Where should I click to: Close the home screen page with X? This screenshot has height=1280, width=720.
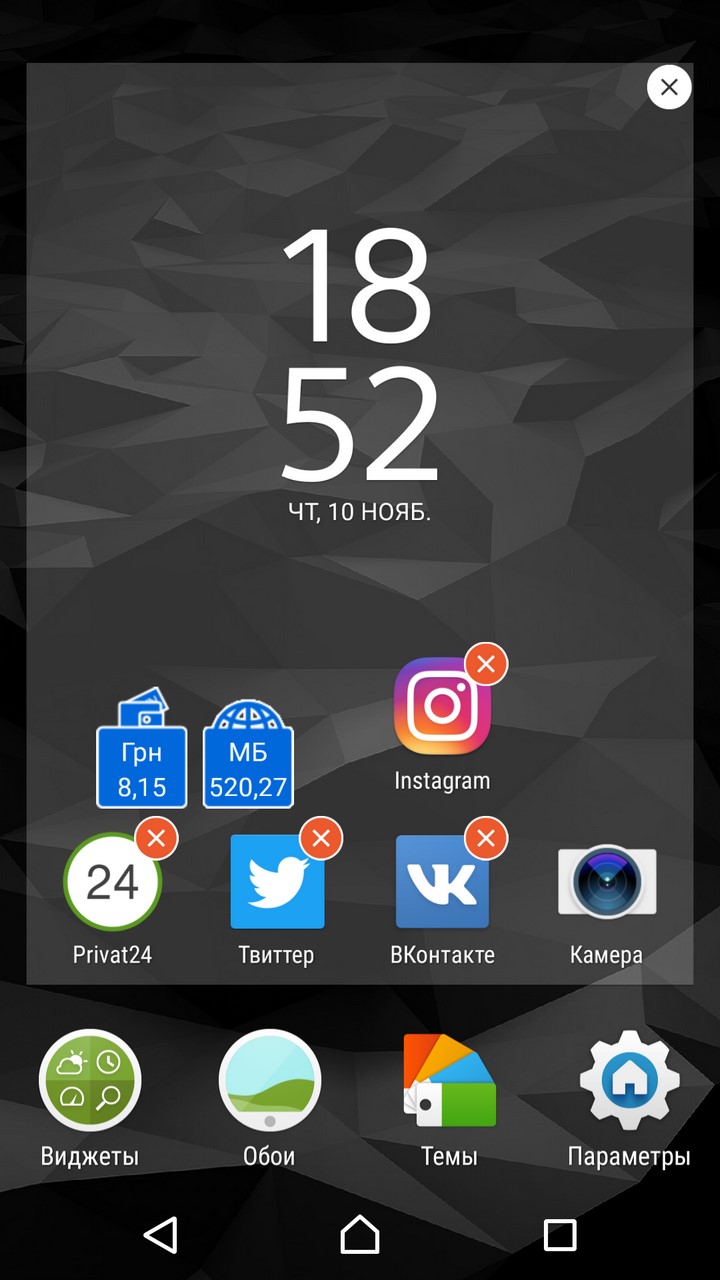click(x=669, y=87)
